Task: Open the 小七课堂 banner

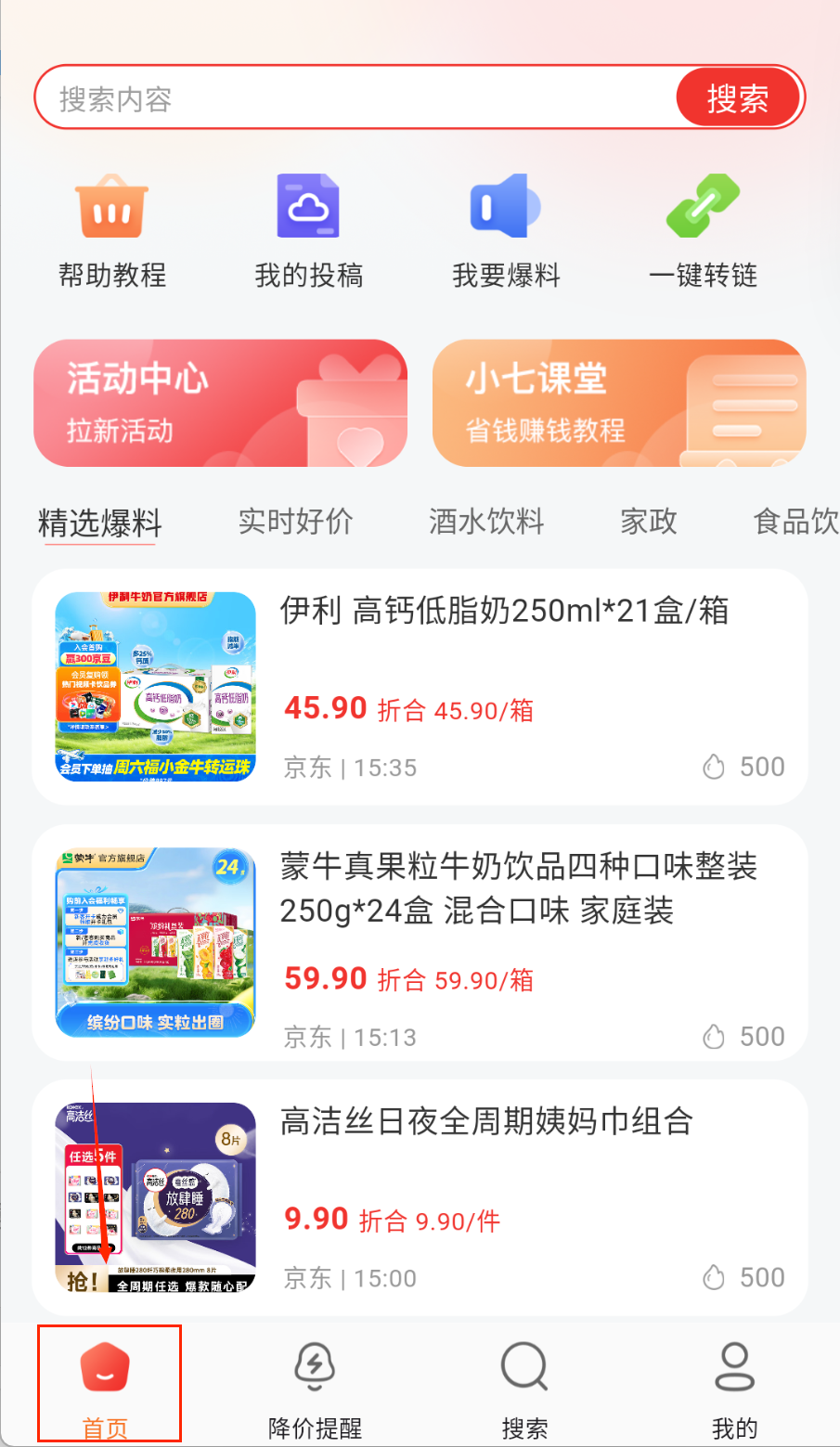Action: click(619, 403)
